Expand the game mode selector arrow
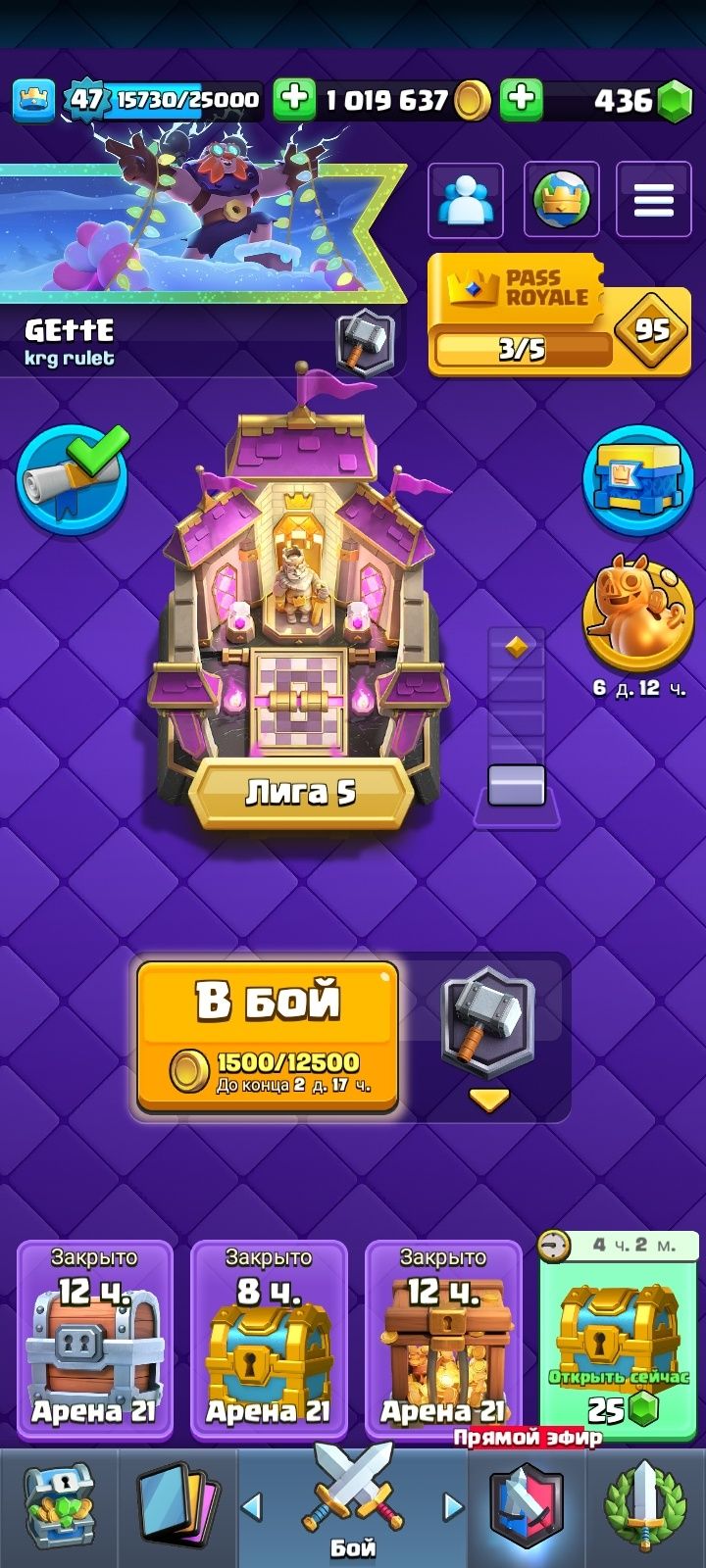The width and height of the screenshot is (706, 1568). [x=488, y=1100]
